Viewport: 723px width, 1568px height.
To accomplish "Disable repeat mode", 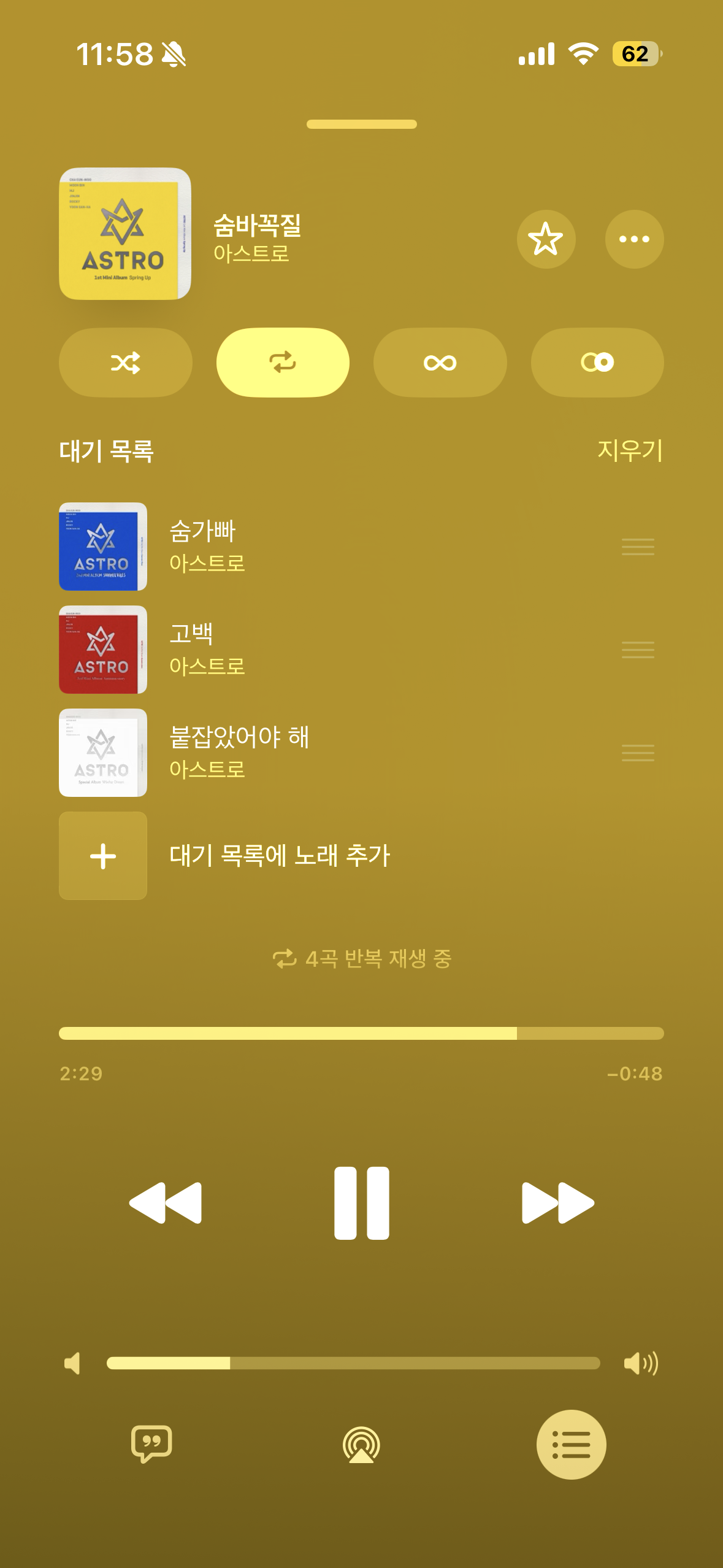I will coord(283,362).
